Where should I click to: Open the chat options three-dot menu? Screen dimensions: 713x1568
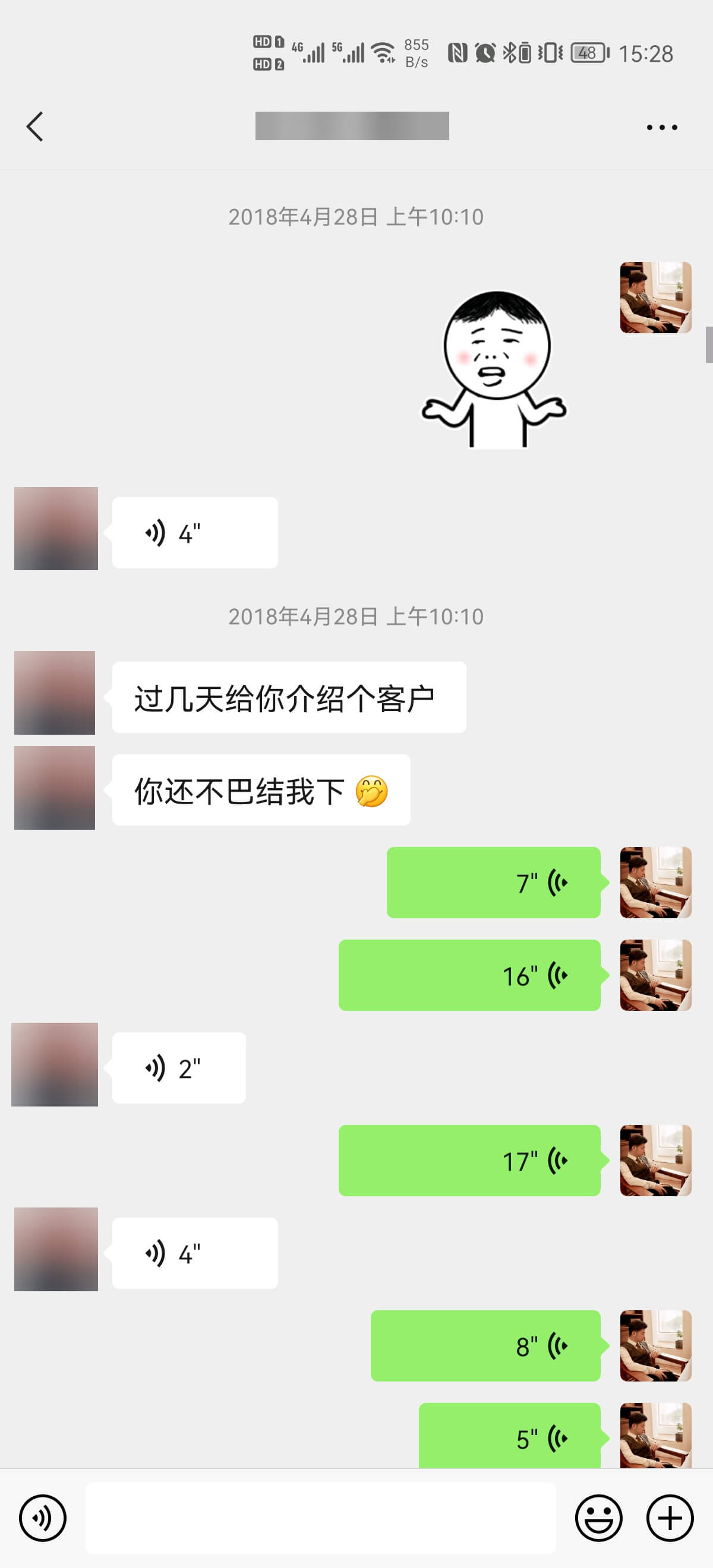[x=661, y=127]
